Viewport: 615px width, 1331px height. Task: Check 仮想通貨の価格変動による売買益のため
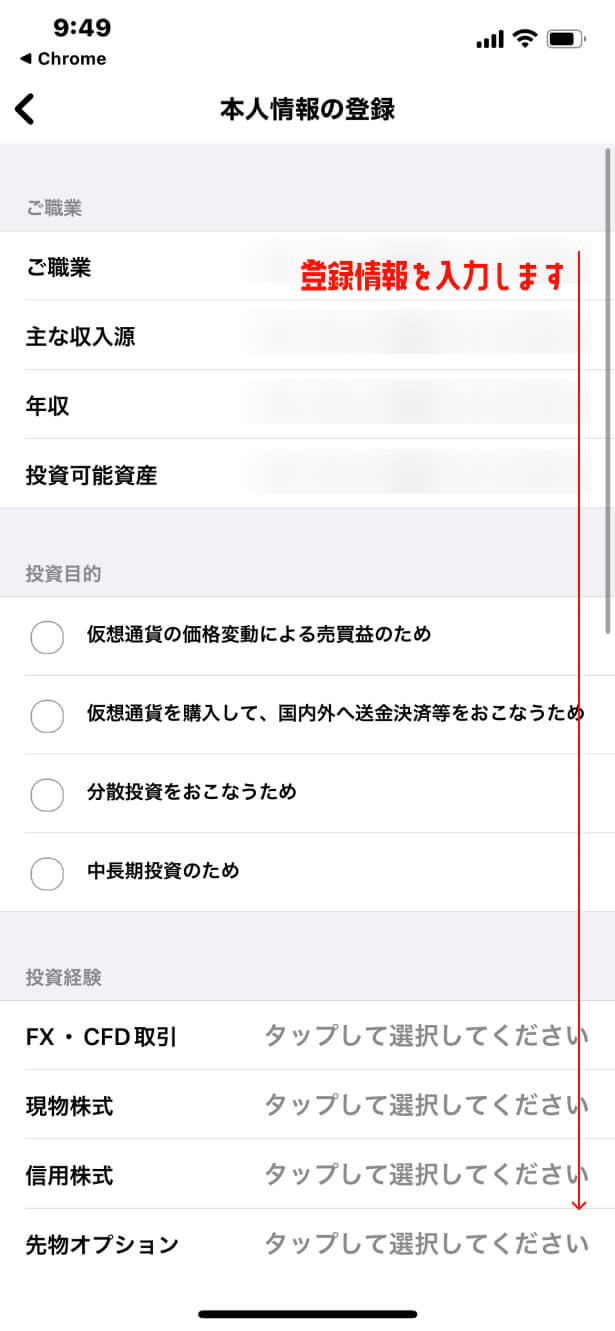[x=48, y=636]
